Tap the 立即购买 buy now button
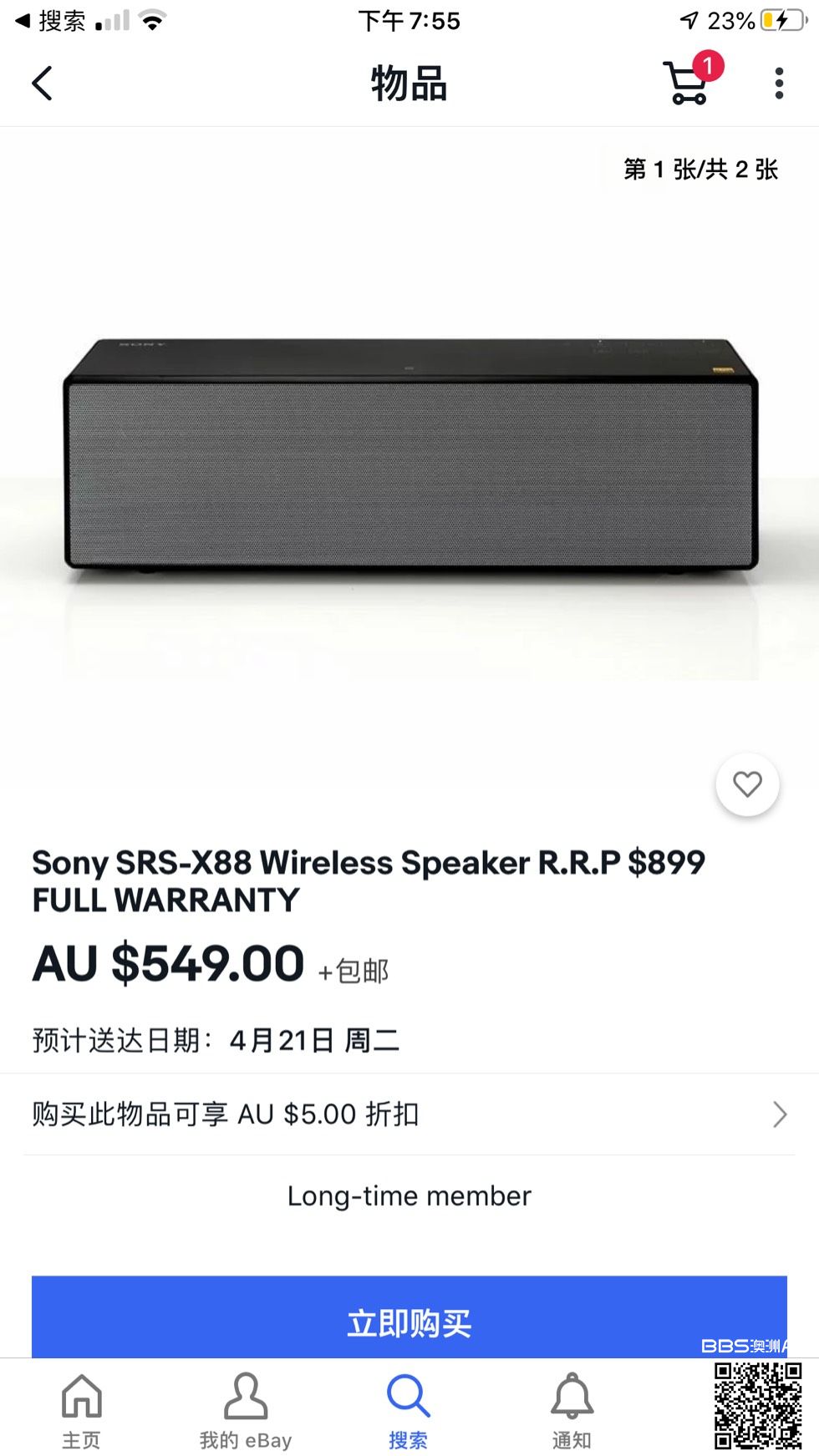This screenshot has height=1456, width=819. [409, 1322]
